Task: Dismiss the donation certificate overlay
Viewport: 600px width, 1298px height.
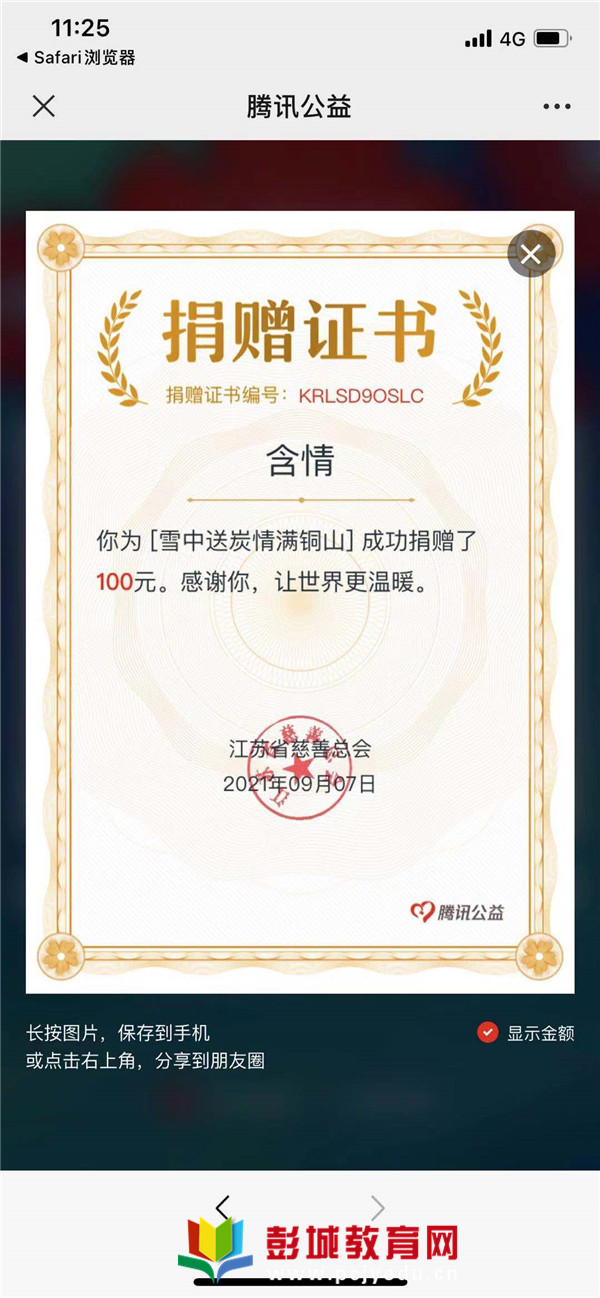Action: pyautogui.click(x=531, y=254)
